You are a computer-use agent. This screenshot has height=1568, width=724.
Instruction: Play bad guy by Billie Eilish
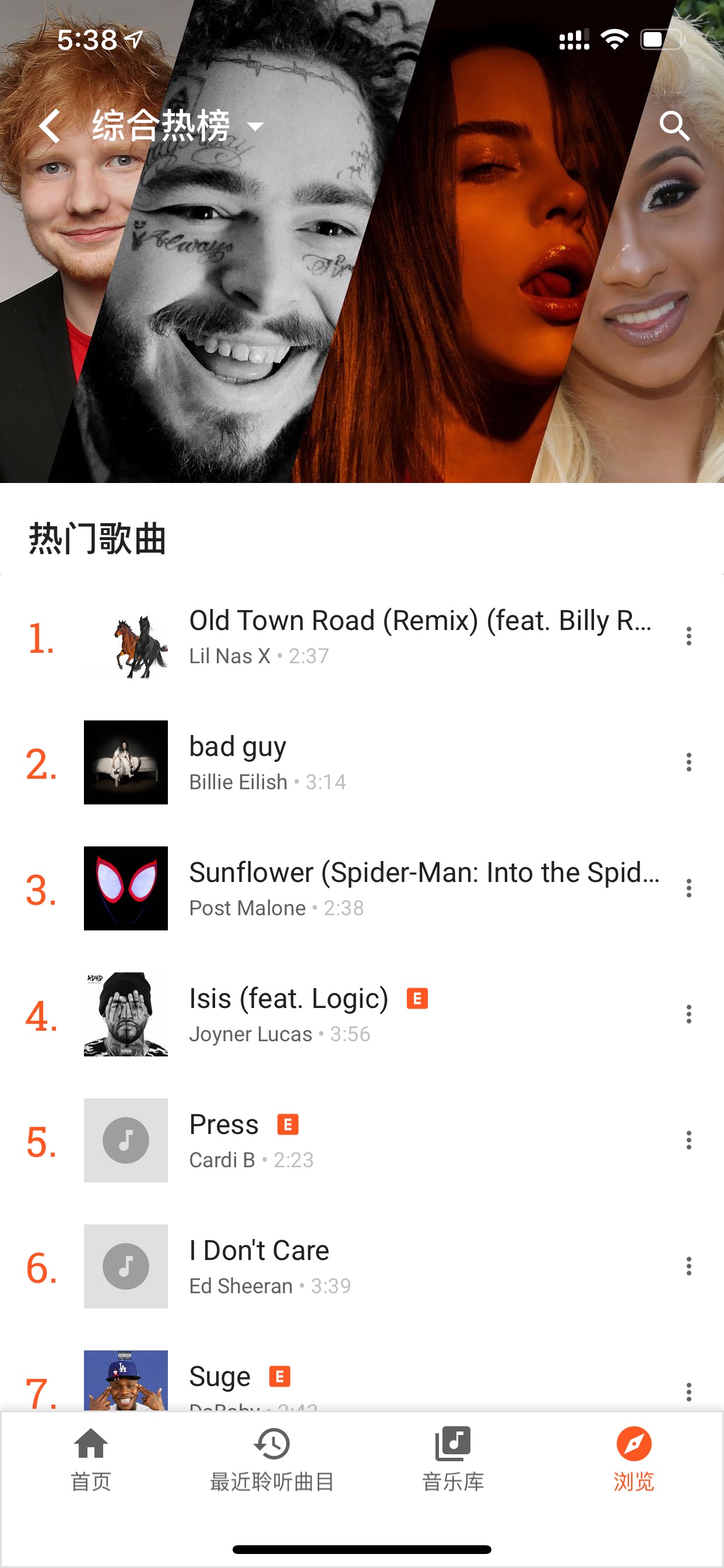[362, 762]
